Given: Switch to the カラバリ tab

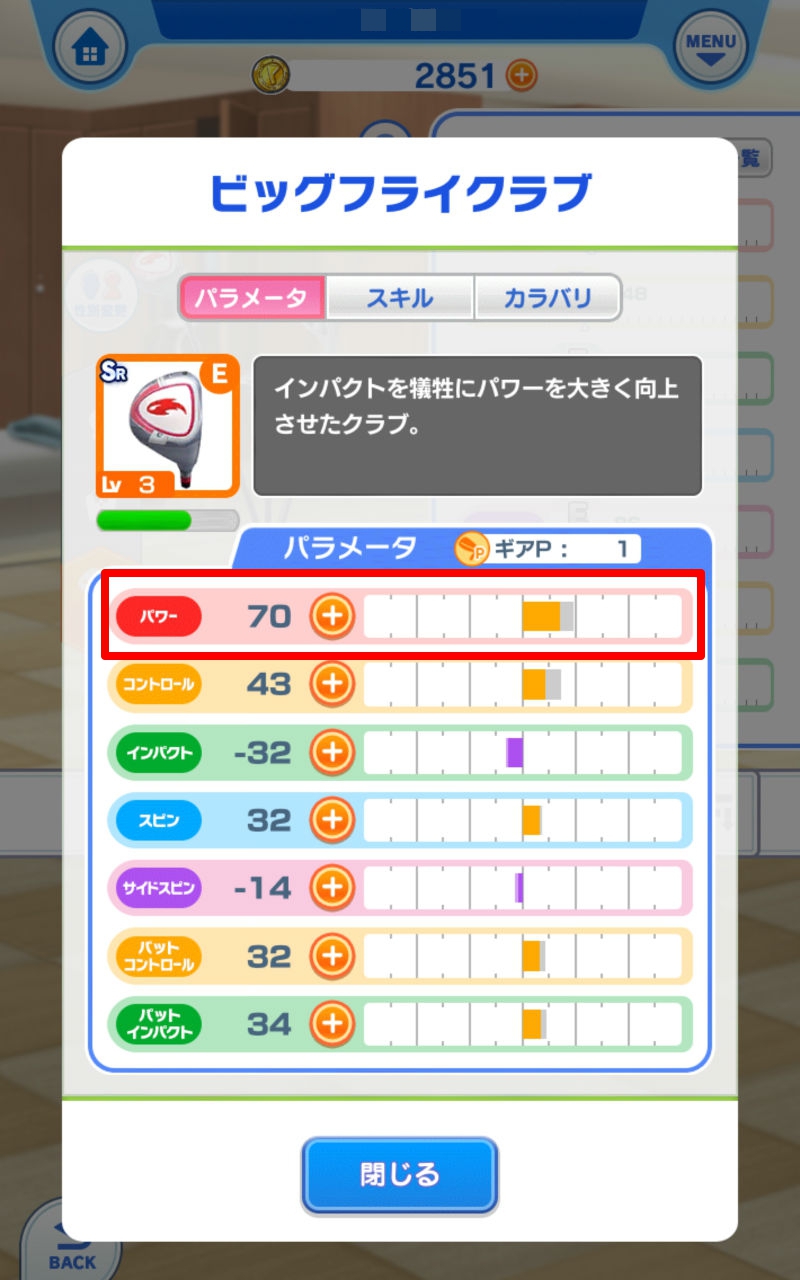Looking at the screenshot, I should pyautogui.click(x=547, y=297).
